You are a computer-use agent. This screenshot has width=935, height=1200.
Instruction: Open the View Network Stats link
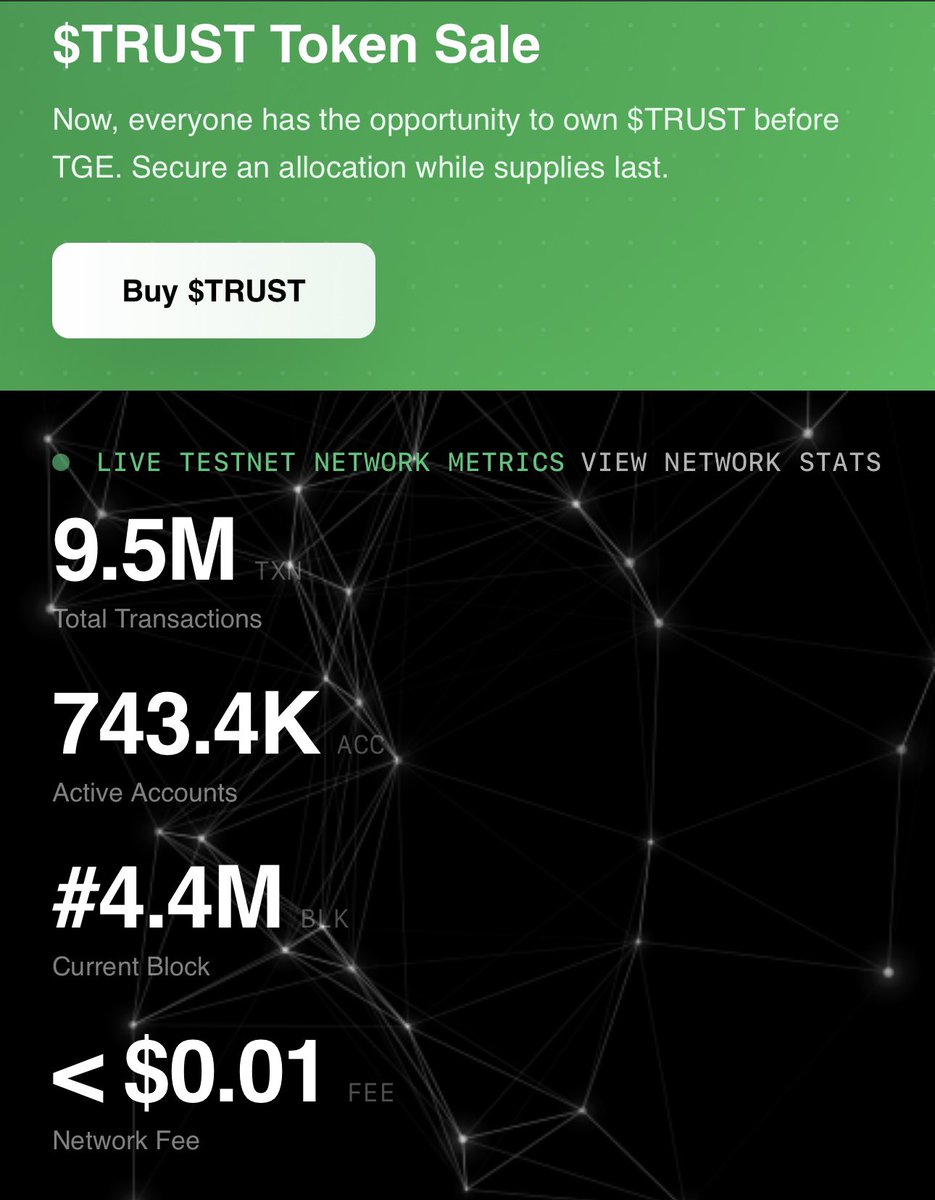[730, 462]
